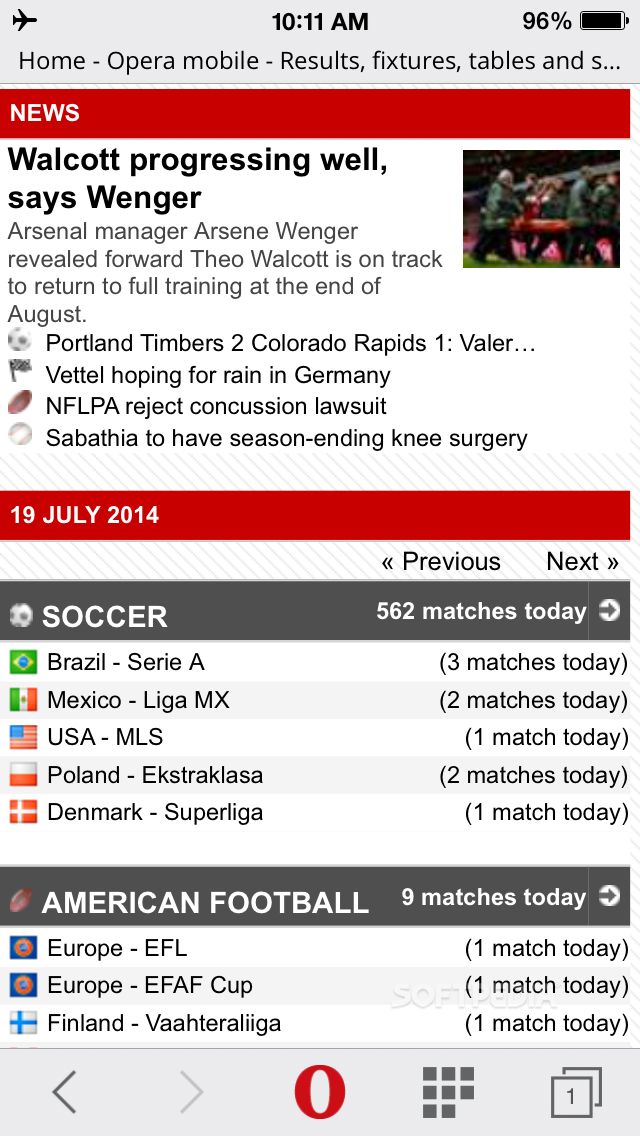View Mexico - Liga MX matches
Viewport: 640px width, 1136px height.
(138, 700)
